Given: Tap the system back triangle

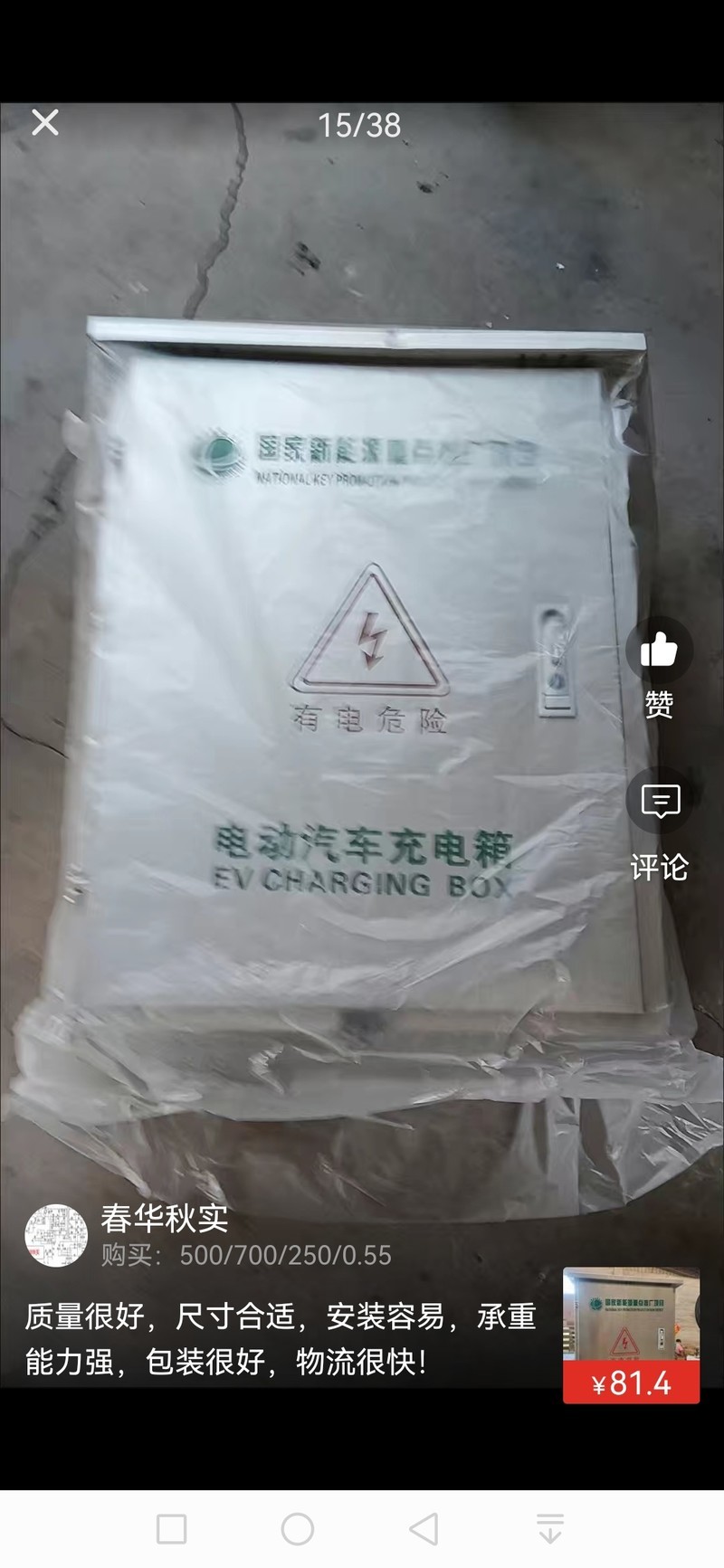Looking at the screenshot, I should pos(424,1529).
